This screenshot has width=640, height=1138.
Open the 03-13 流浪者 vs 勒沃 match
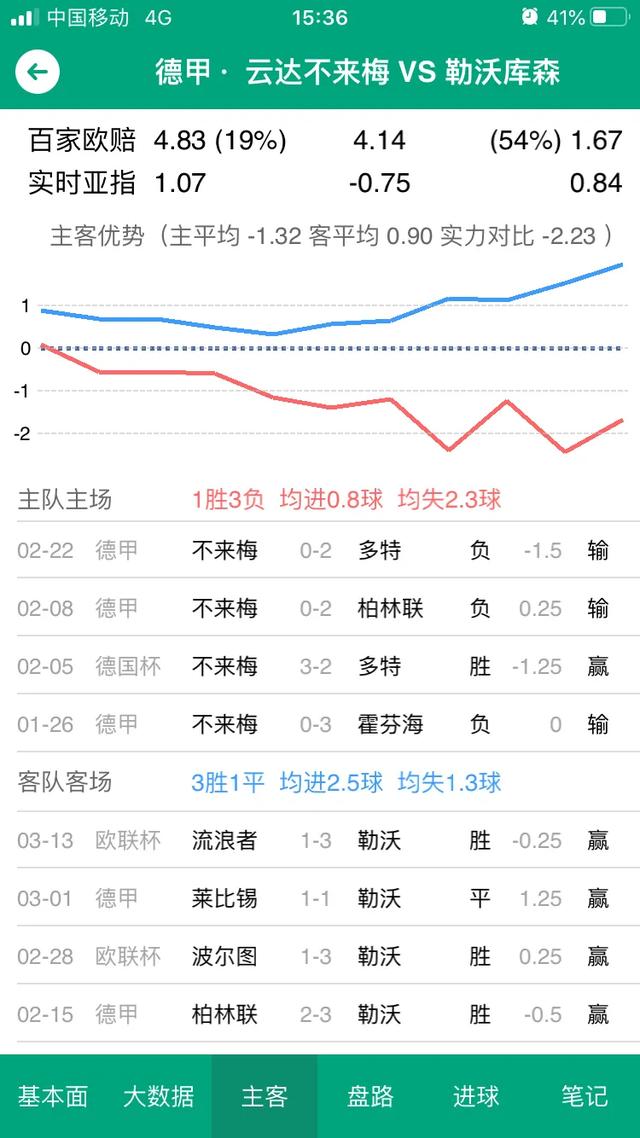point(320,840)
